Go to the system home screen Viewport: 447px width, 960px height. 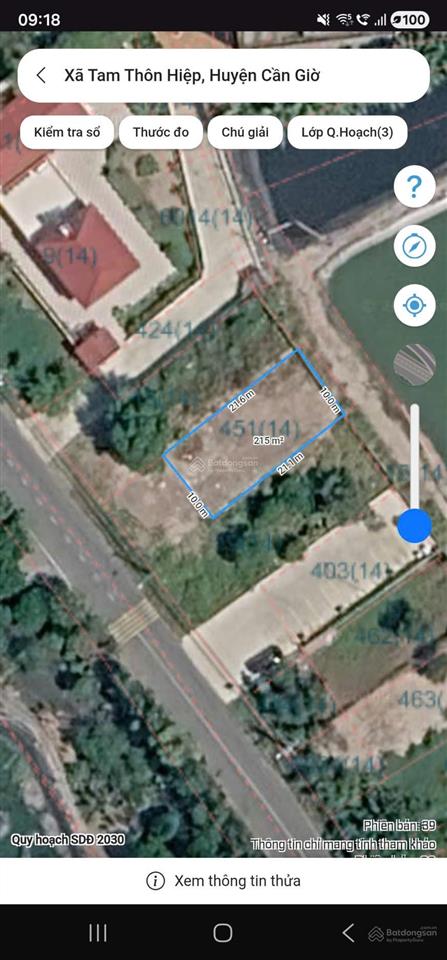(x=223, y=932)
